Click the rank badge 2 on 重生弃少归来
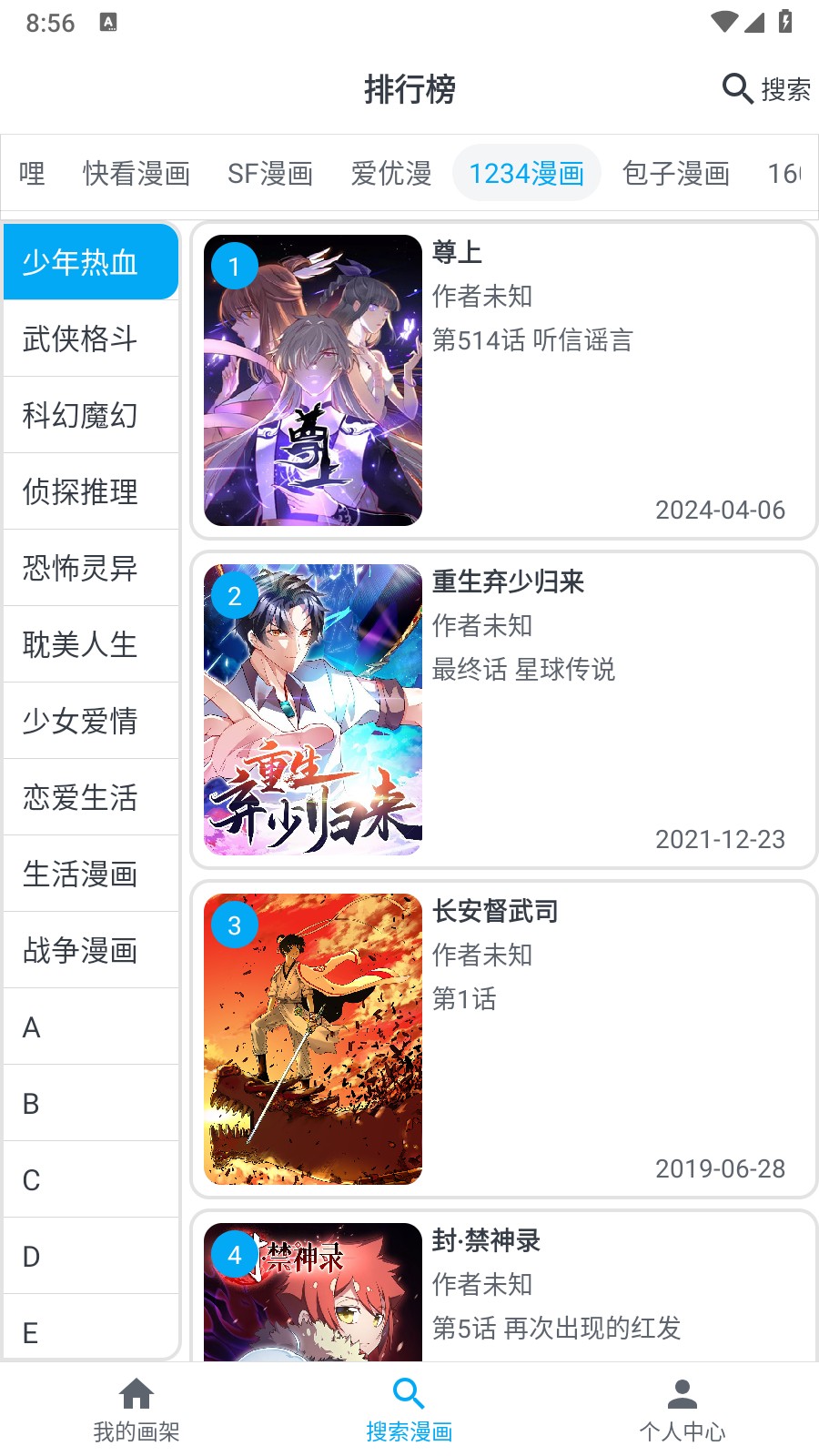819x1456 pixels. click(x=236, y=597)
